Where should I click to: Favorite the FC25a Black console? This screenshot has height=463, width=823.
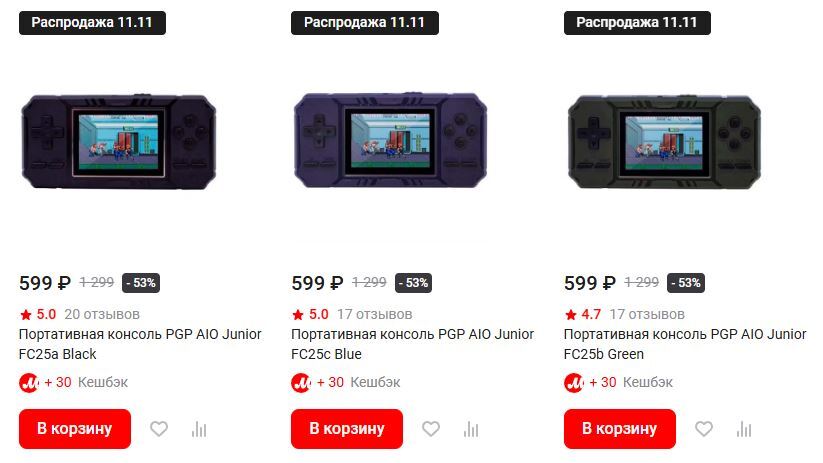pos(159,429)
